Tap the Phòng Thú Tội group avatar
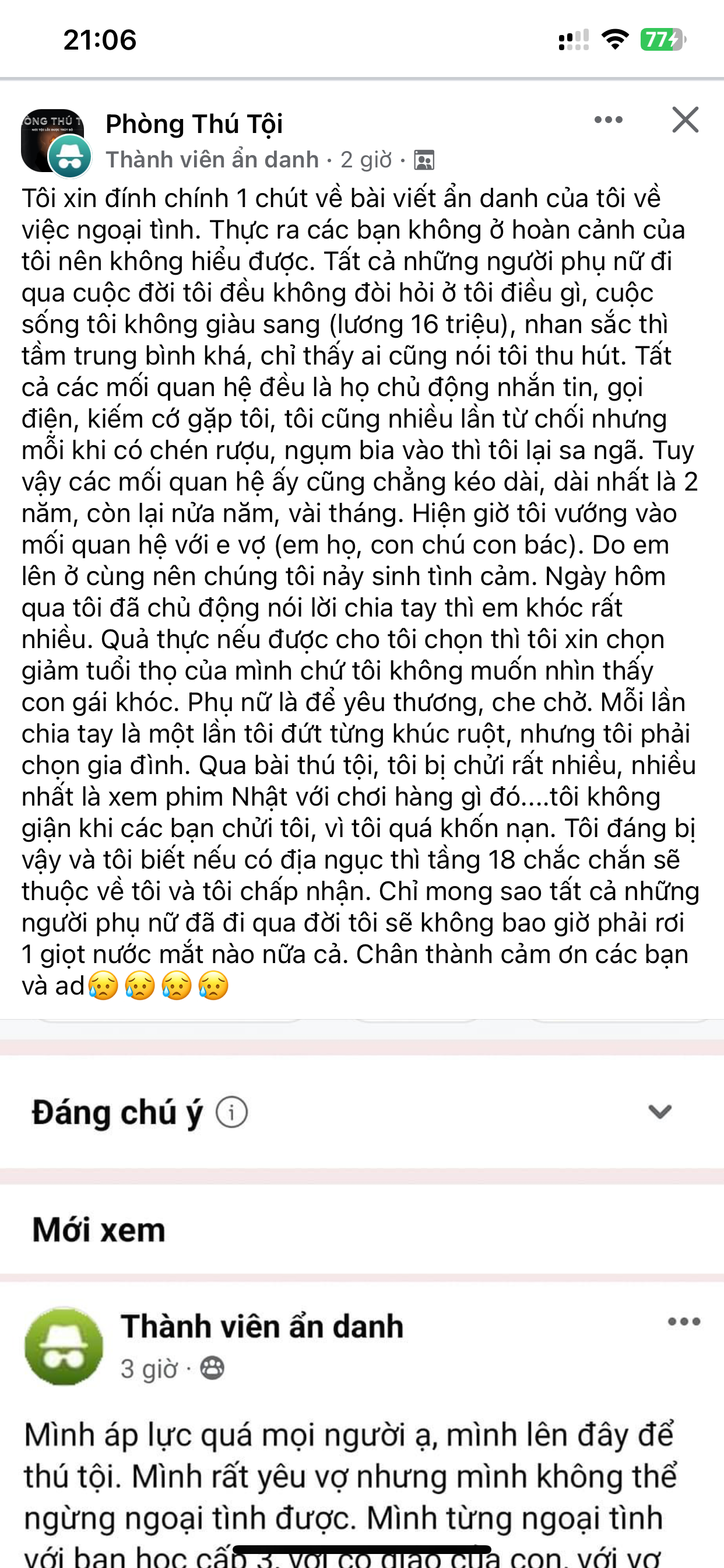This screenshot has height=1568, width=724. point(52,141)
